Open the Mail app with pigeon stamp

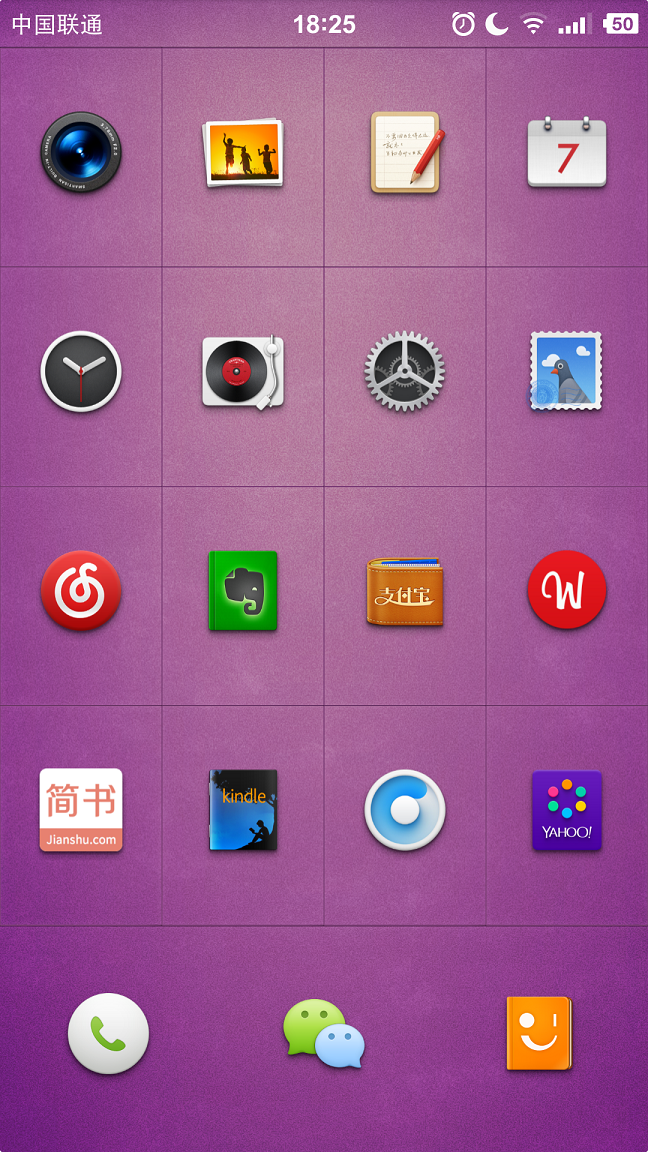(x=567, y=372)
